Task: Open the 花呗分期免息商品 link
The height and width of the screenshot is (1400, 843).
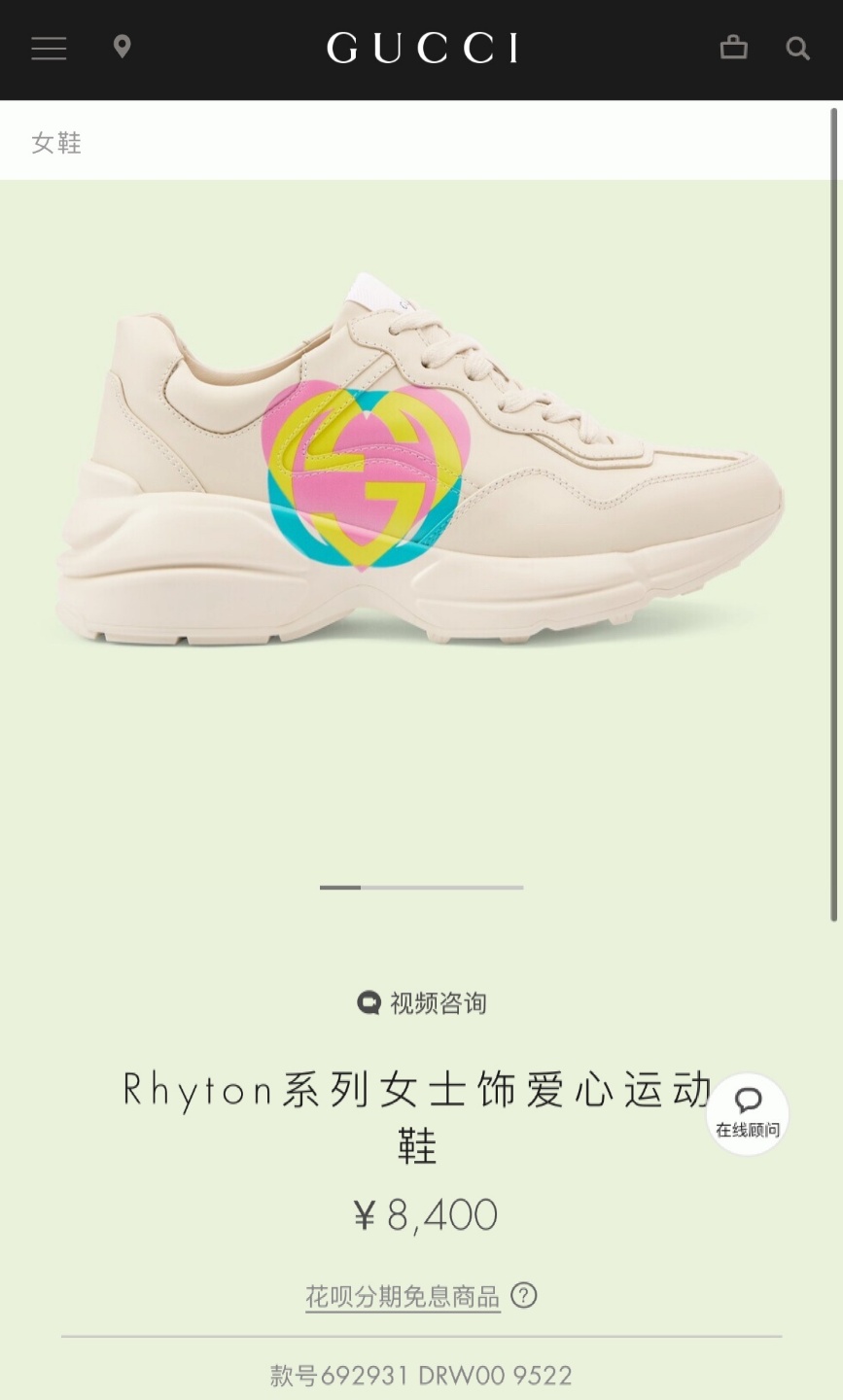Action: click(403, 1296)
